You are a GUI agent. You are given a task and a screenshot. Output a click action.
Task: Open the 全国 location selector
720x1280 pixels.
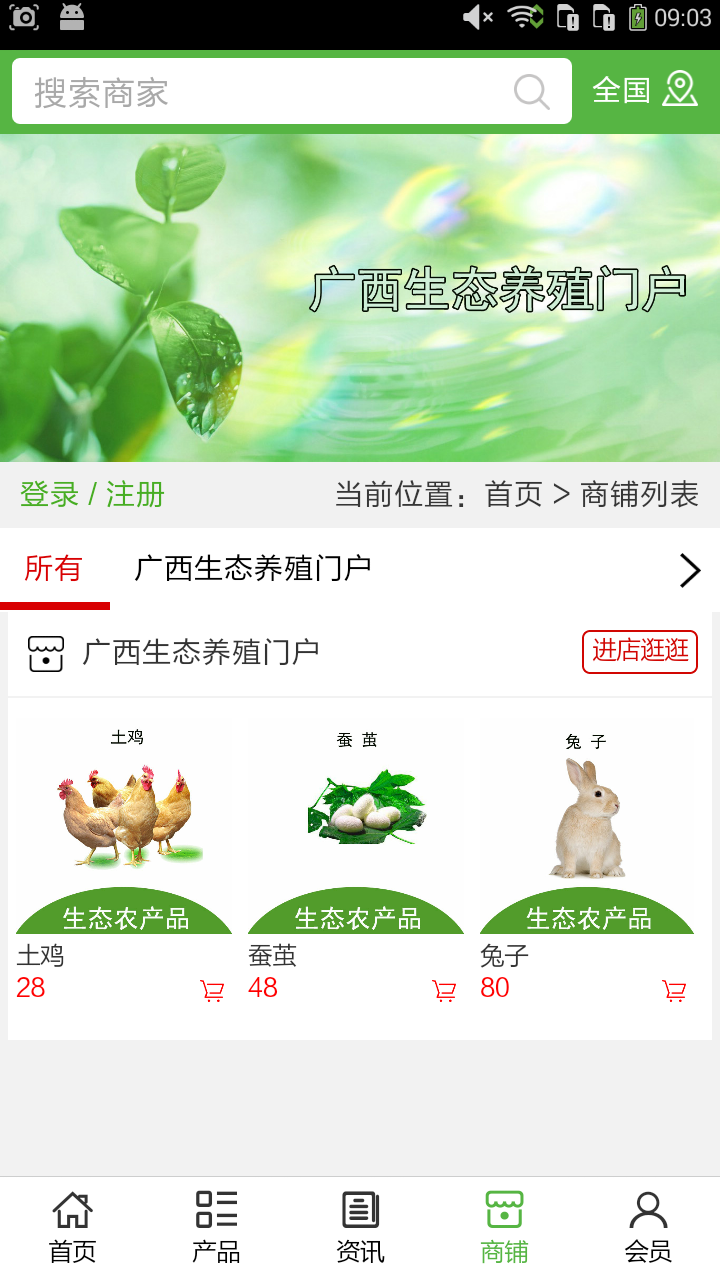pos(645,91)
